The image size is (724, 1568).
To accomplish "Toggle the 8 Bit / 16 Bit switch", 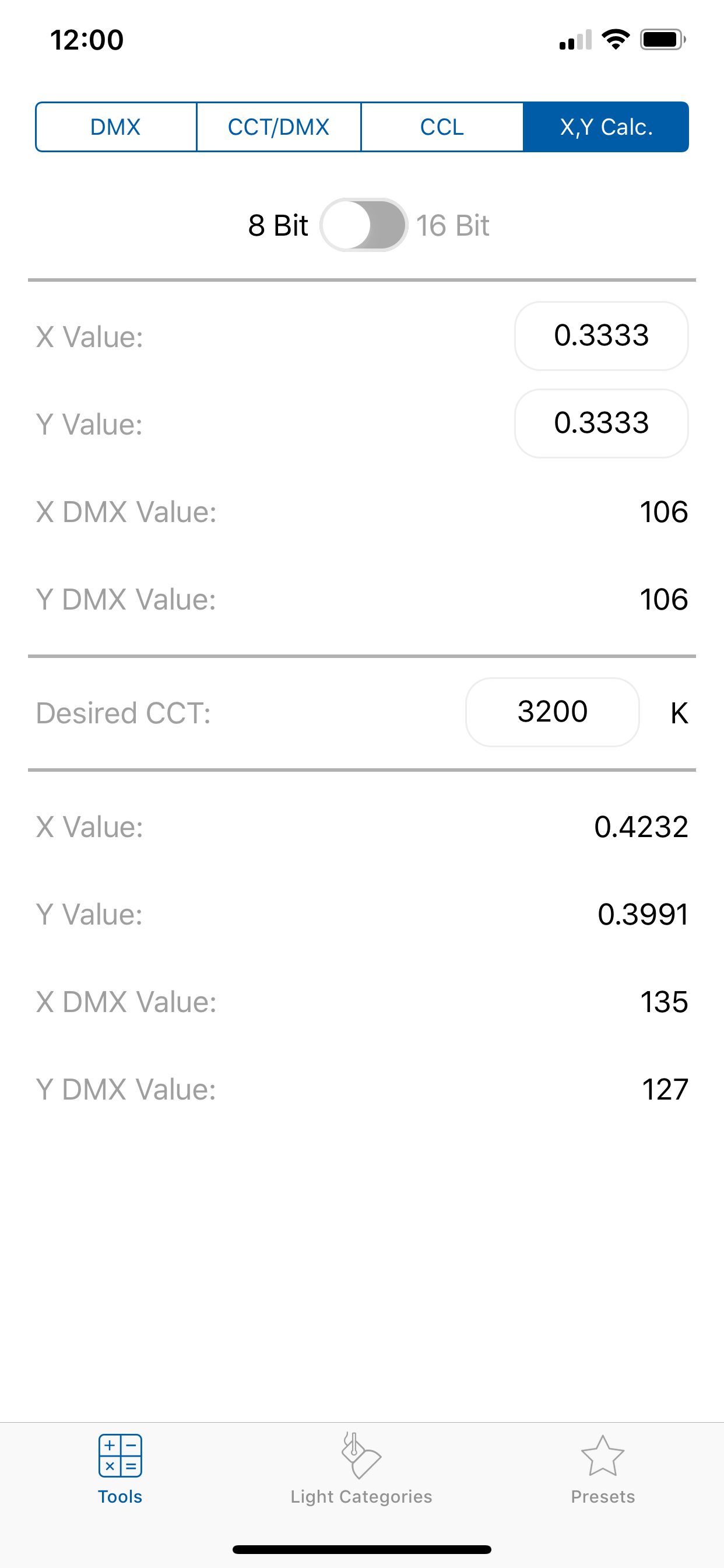I will [364, 225].
